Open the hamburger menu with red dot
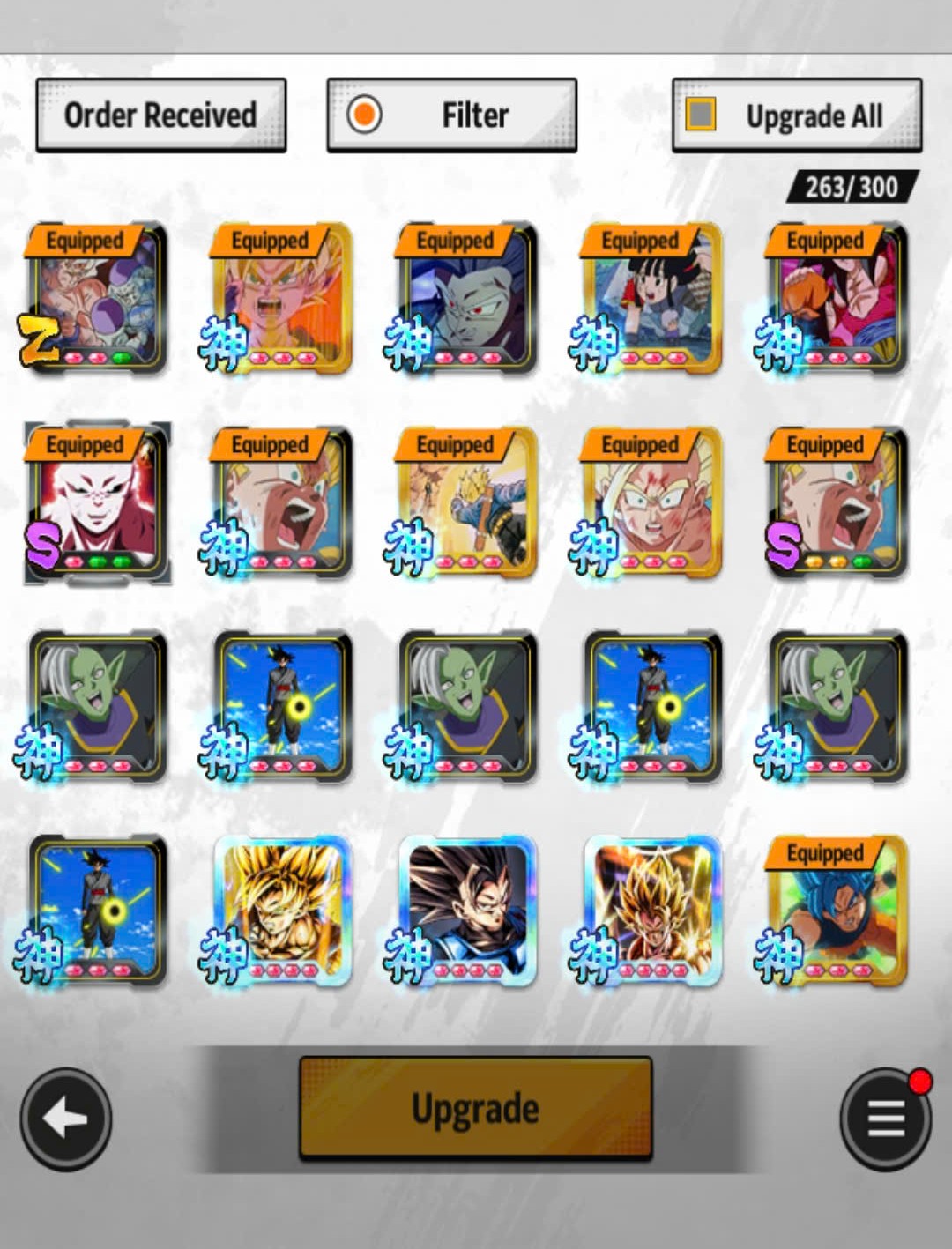The height and width of the screenshot is (1249, 952). click(885, 1119)
